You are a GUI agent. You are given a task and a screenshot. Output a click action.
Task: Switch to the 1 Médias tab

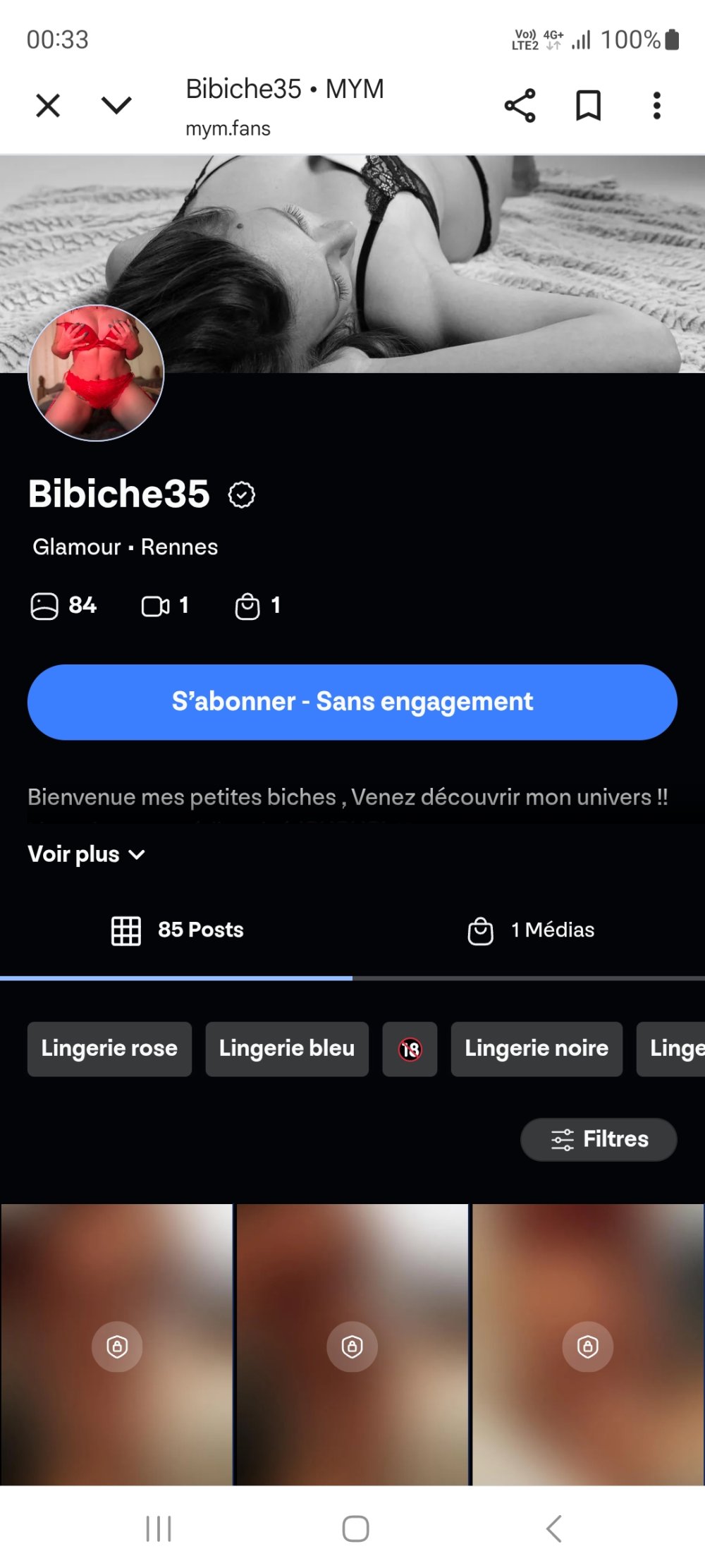[x=530, y=930]
